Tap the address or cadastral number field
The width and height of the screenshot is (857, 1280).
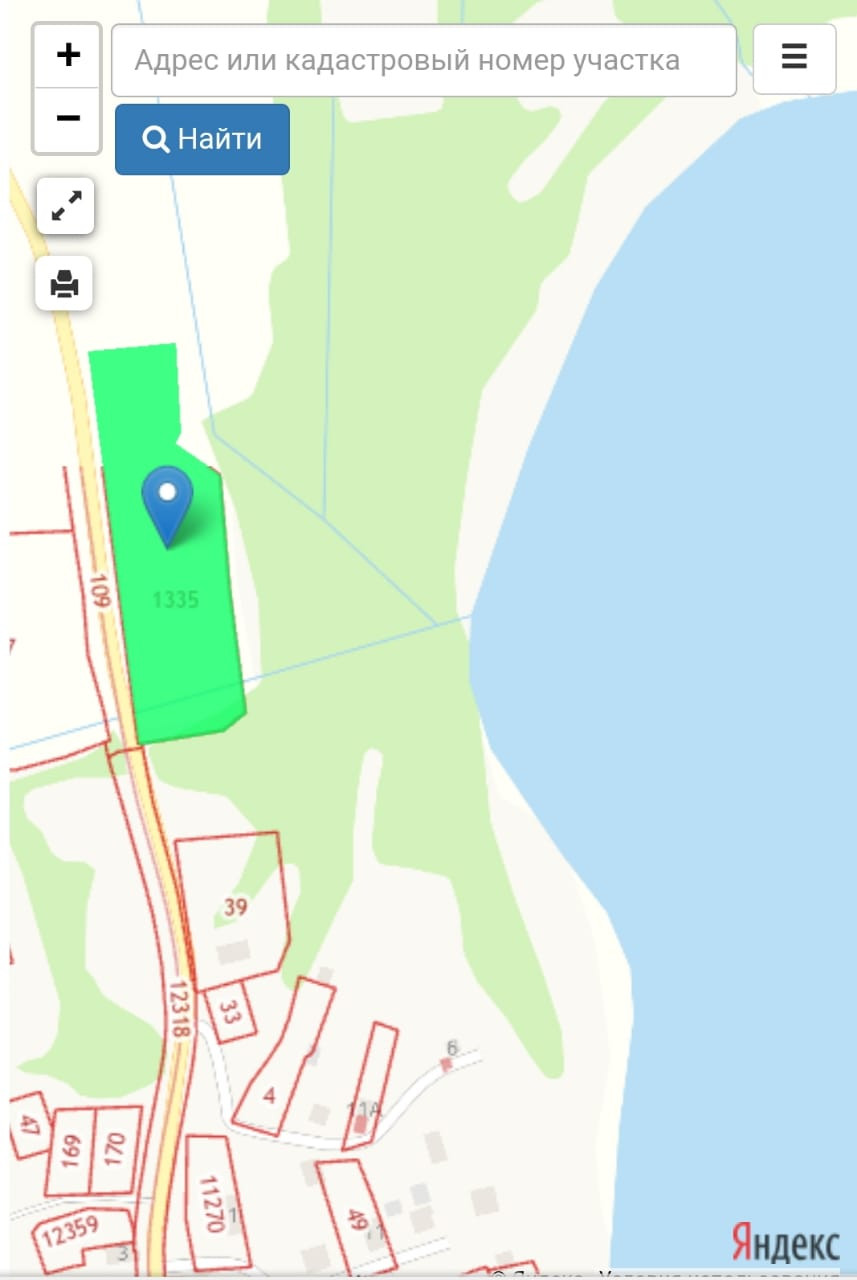(424, 60)
